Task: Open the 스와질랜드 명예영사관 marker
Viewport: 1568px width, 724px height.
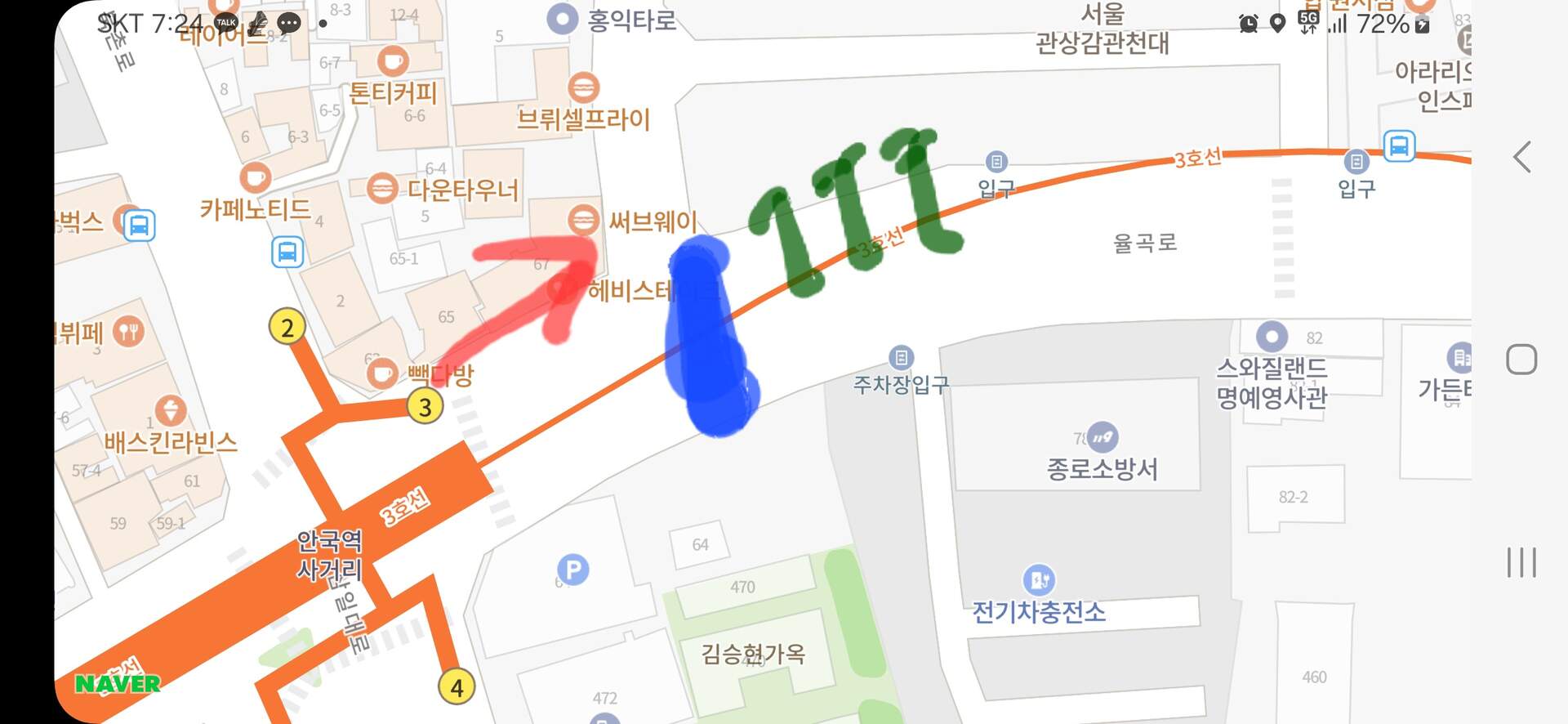Action: point(1272,336)
